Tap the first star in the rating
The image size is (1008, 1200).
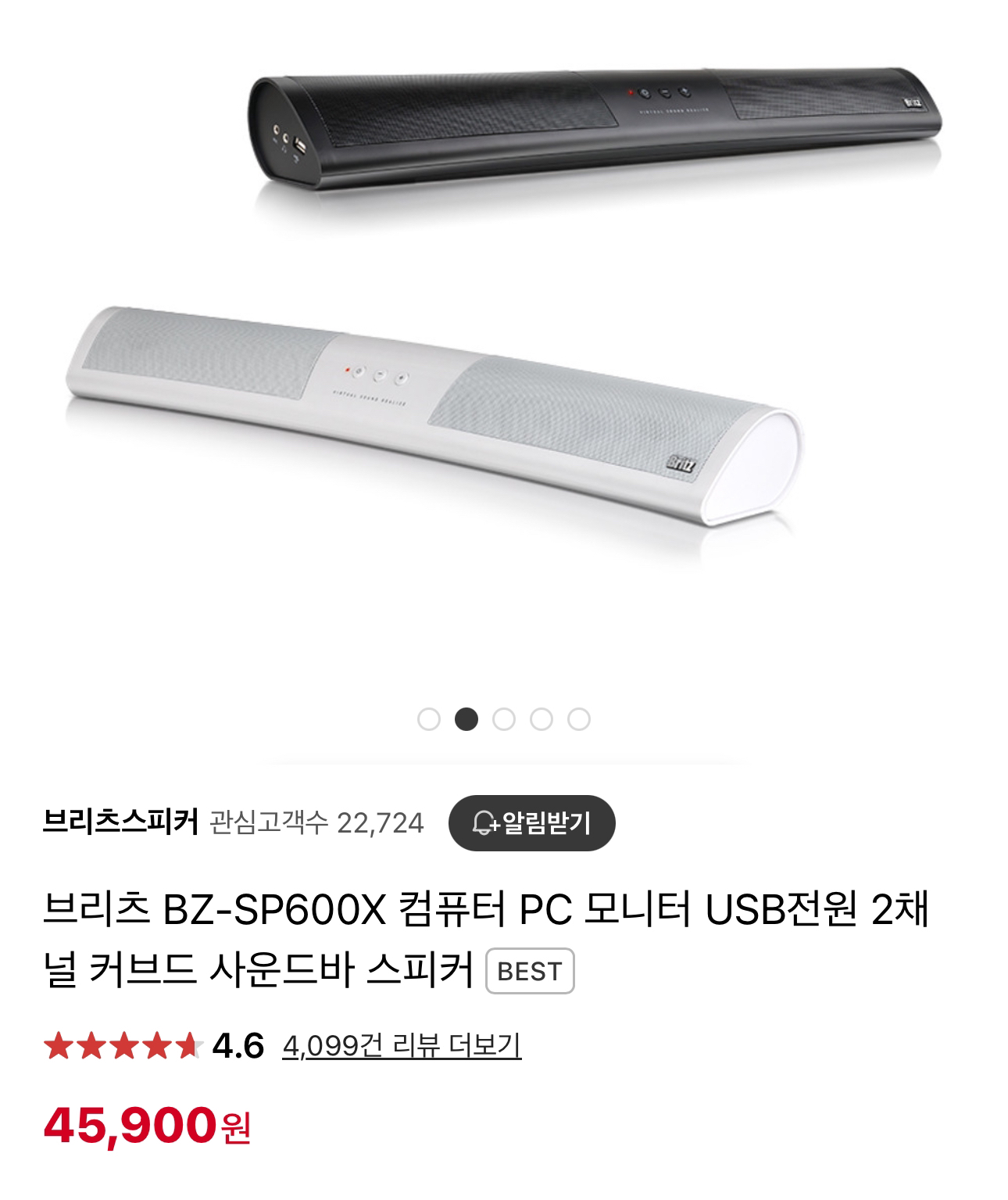59,1046
